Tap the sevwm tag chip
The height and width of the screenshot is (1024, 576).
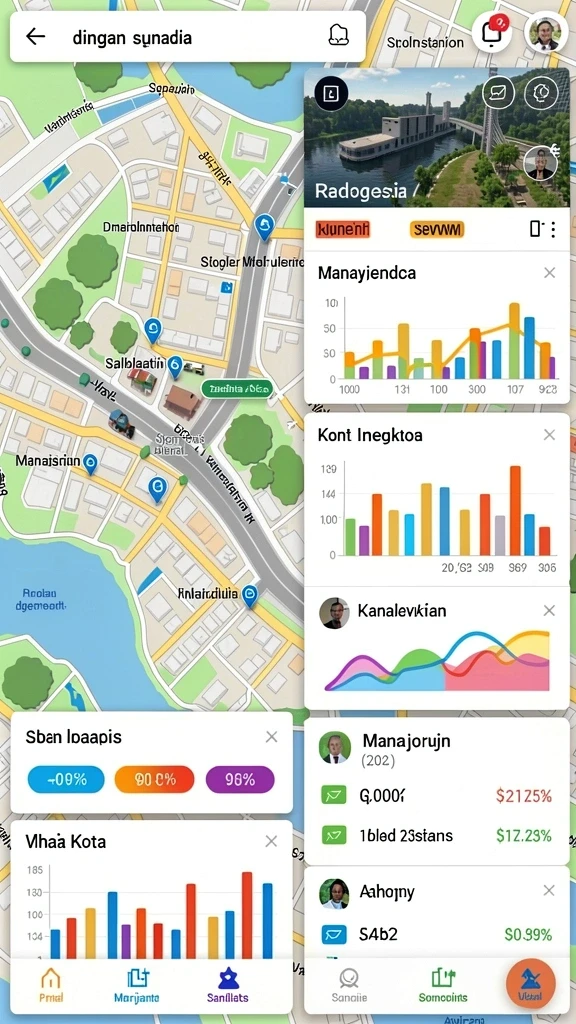(437, 229)
